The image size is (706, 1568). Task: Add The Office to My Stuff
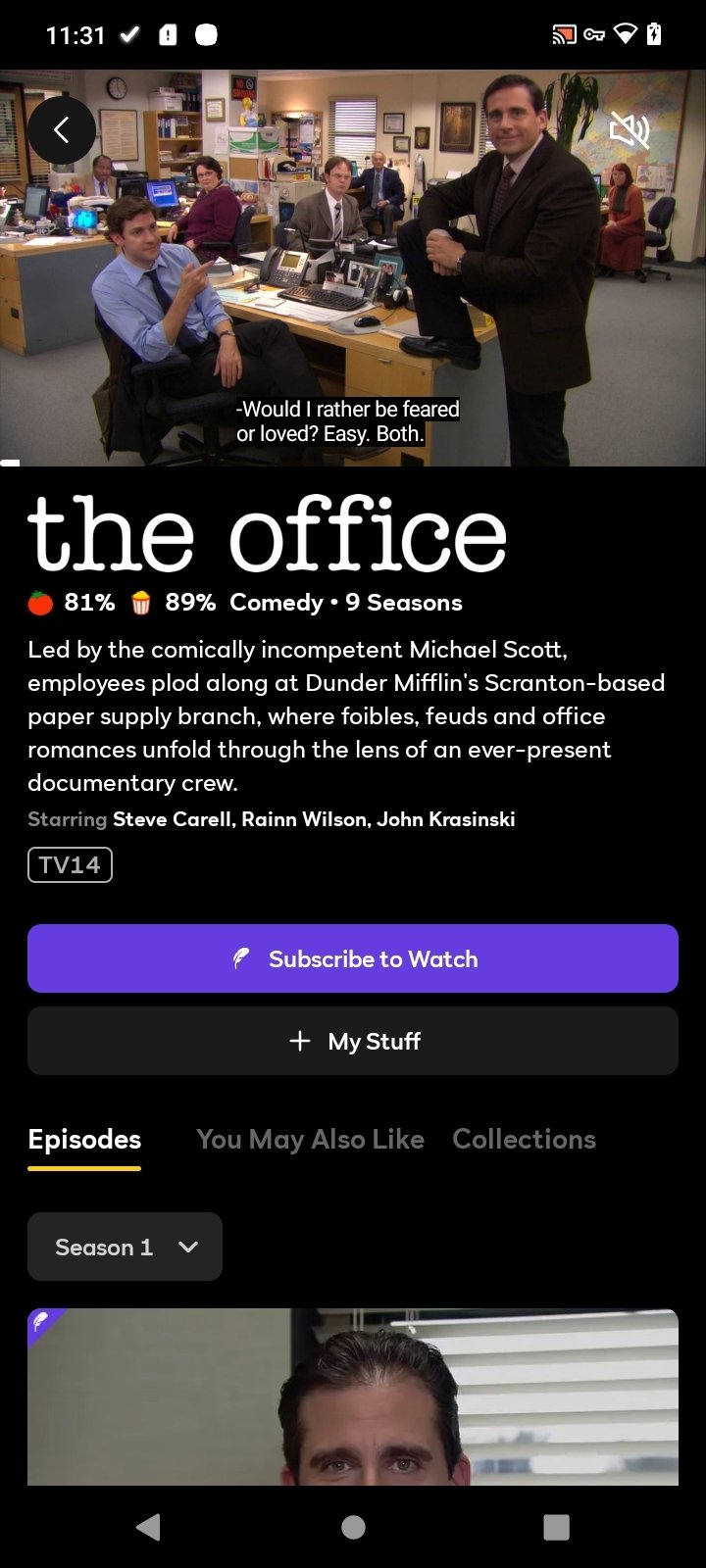(353, 1041)
